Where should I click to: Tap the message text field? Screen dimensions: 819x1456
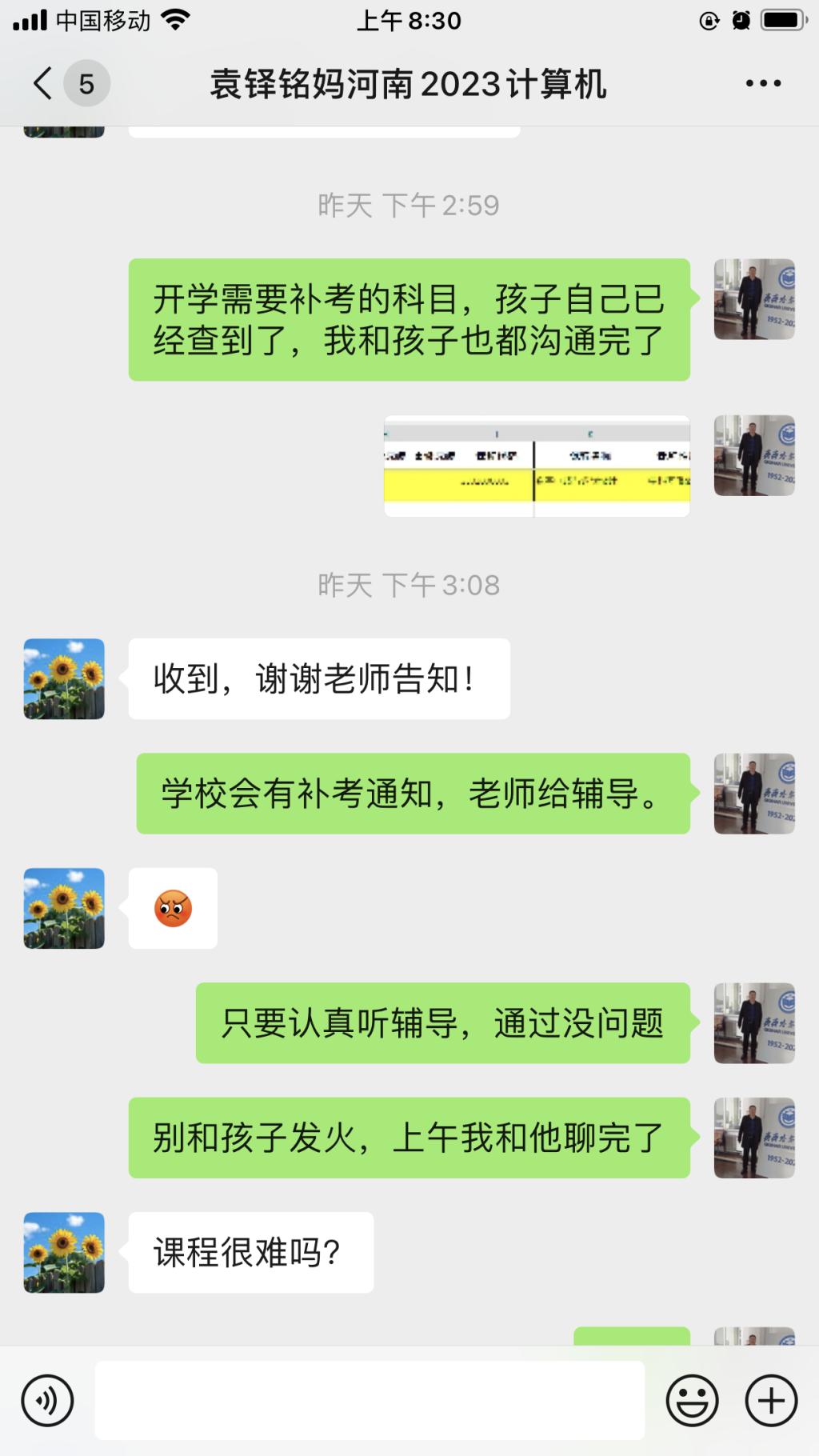click(370, 1401)
